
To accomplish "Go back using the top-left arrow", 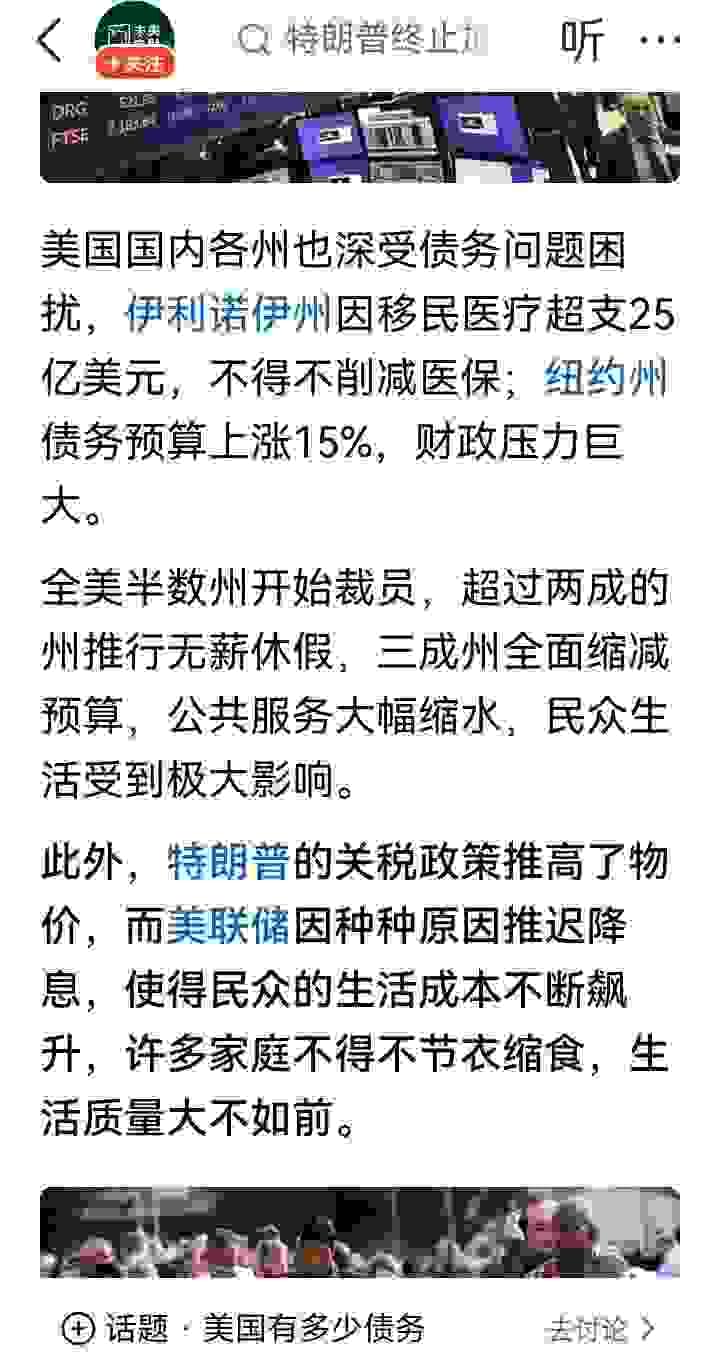I will coord(48,42).
